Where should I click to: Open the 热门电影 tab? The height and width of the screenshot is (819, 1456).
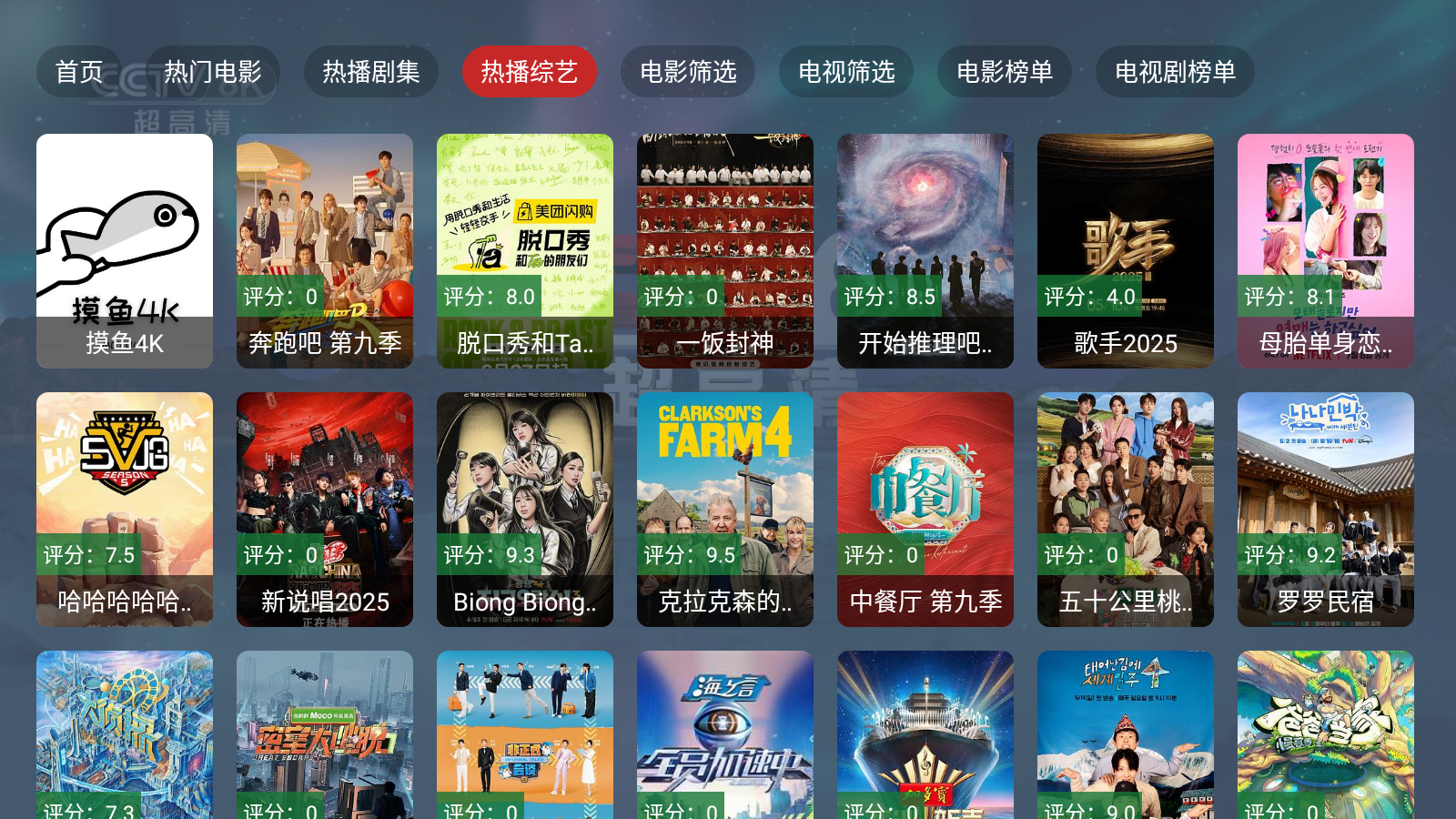pos(212,72)
